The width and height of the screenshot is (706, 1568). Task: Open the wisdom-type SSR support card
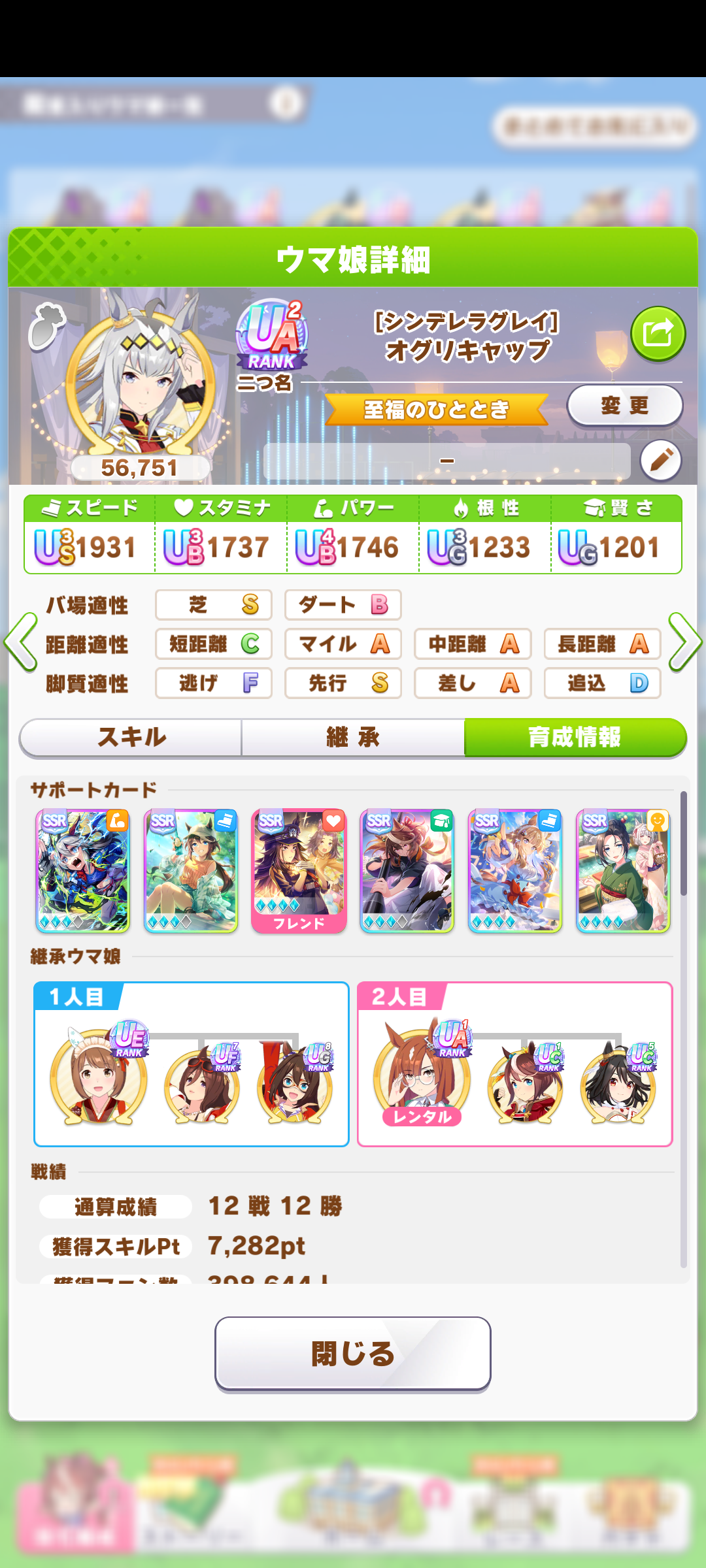click(407, 870)
